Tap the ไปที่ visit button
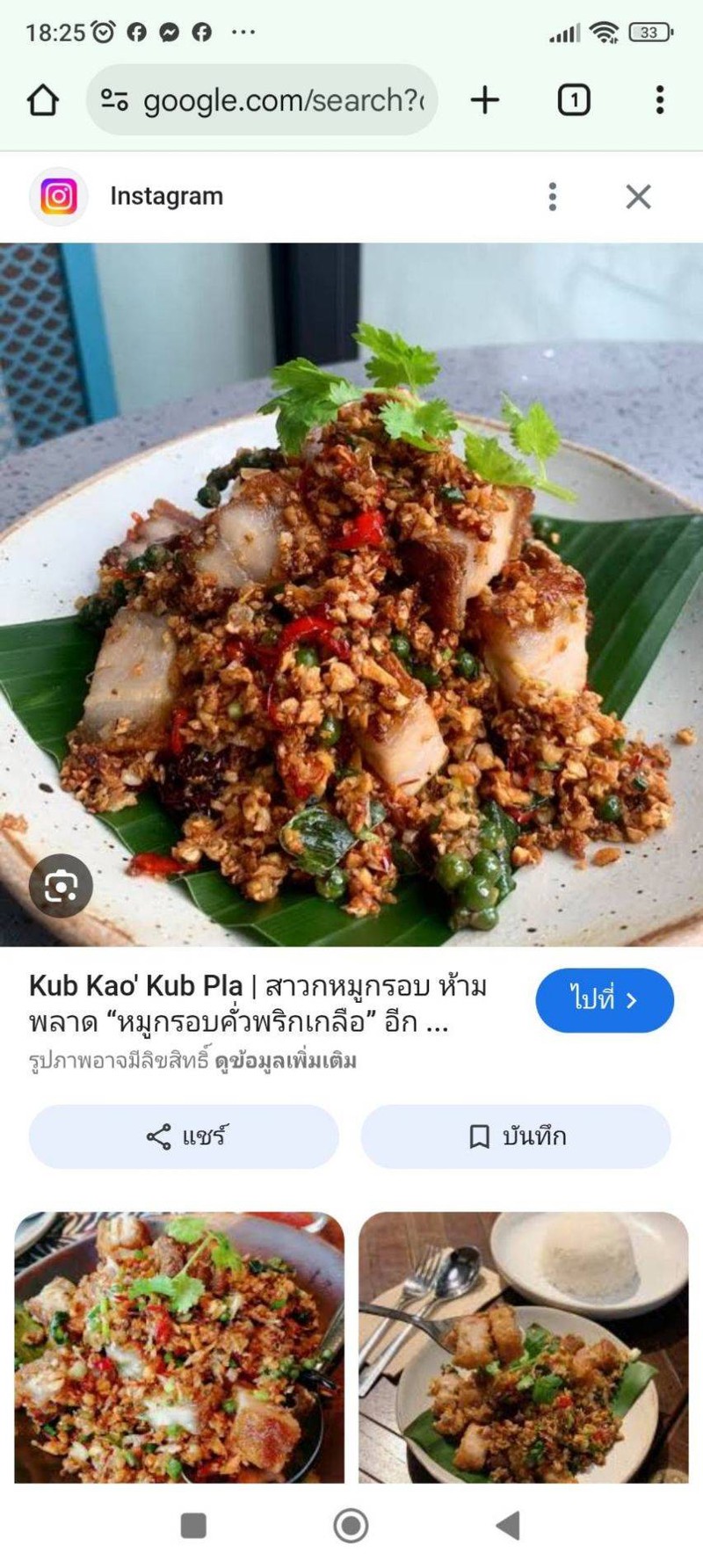The width and height of the screenshot is (703, 1568). pos(604,1000)
